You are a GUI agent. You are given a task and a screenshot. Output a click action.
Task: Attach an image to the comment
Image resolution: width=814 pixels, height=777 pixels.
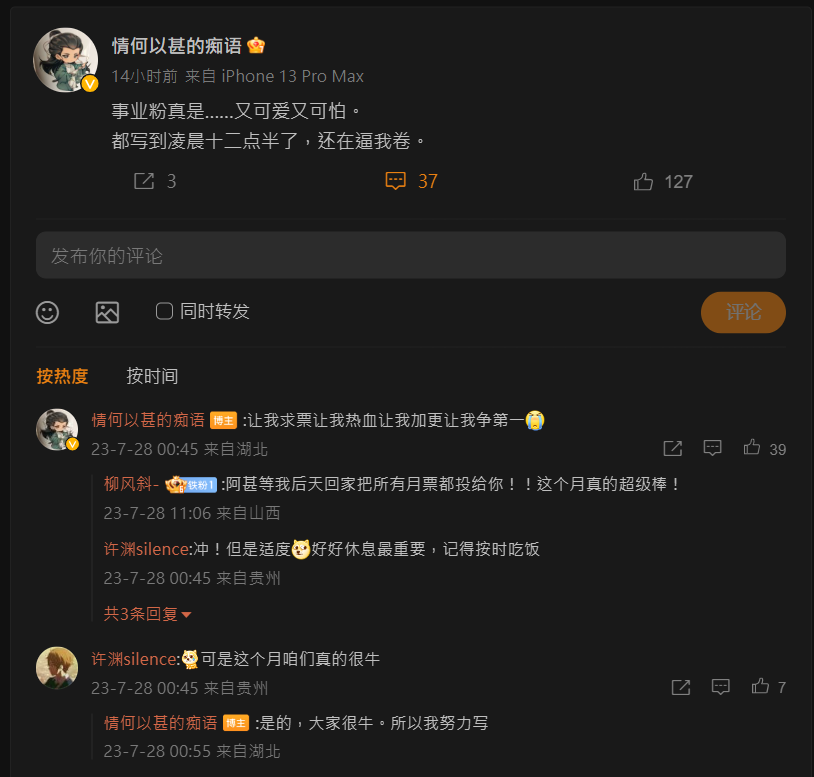click(x=107, y=312)
